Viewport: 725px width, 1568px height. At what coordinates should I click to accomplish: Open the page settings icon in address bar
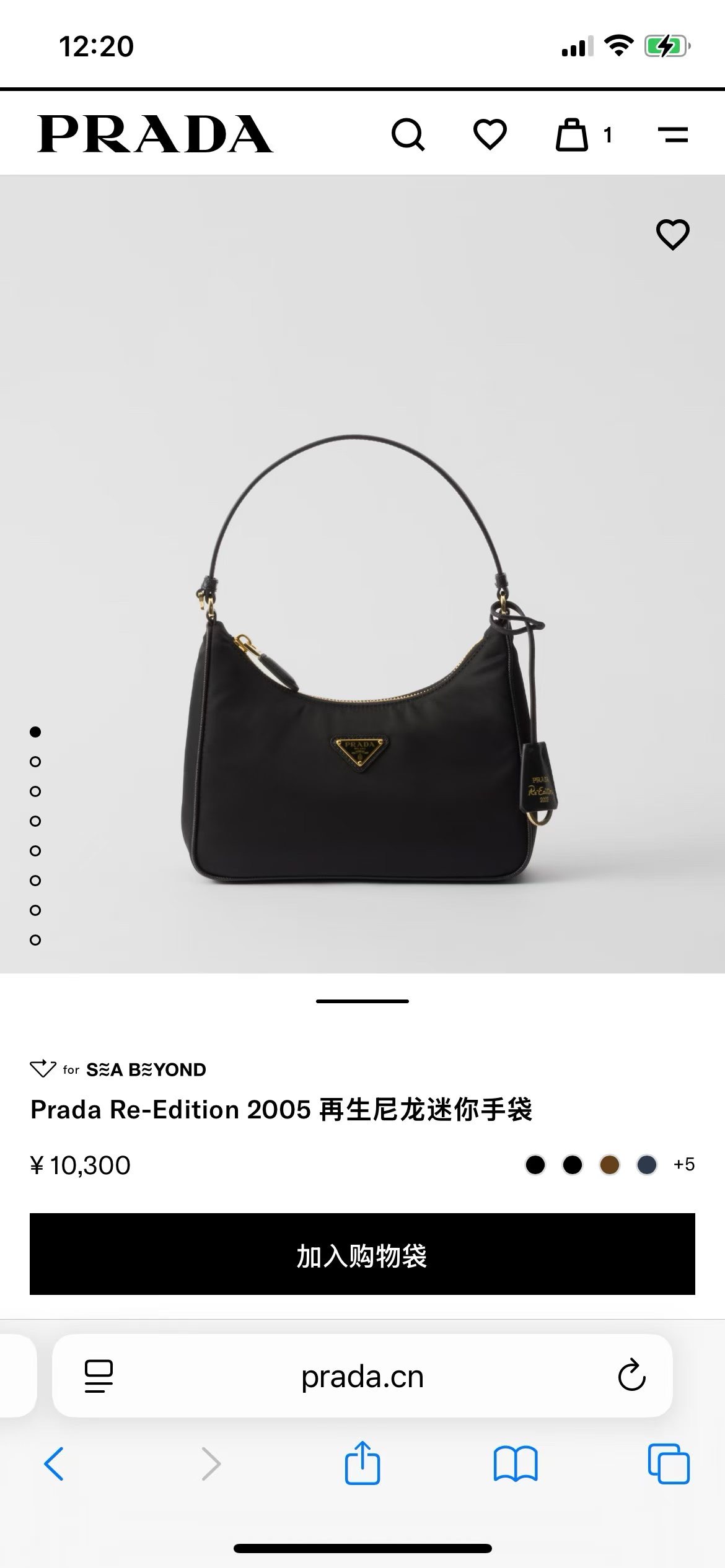tap(99, 1376)
